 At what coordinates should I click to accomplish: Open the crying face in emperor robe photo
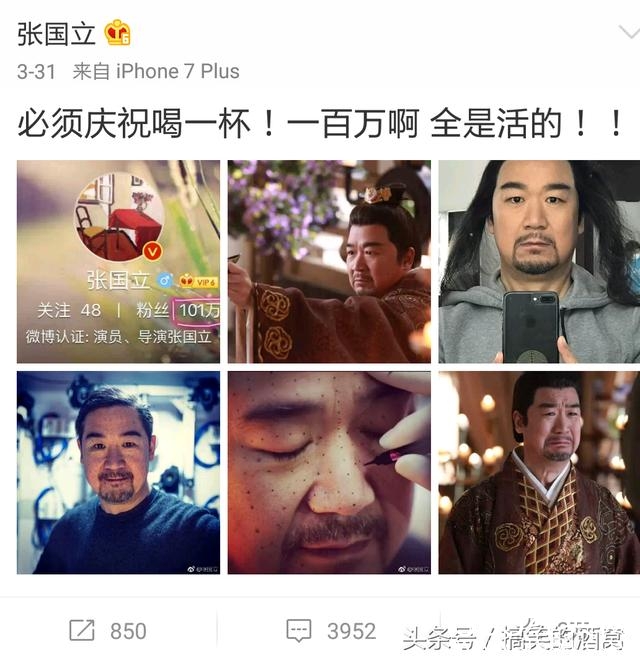539,472
